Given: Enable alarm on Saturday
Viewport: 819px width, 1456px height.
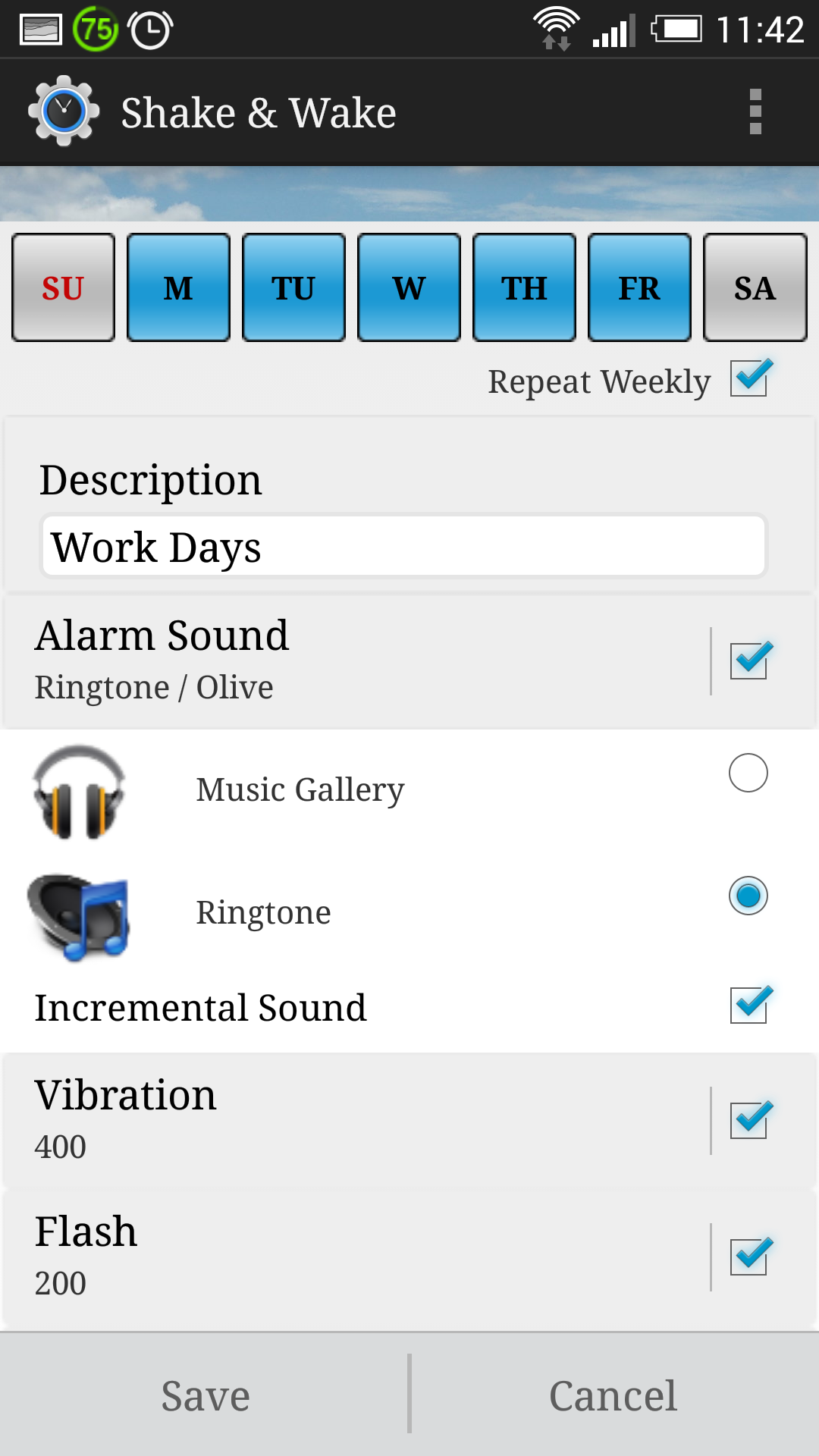Looking at the screenshot, I should pyautogui.click(x=755, y=287).
